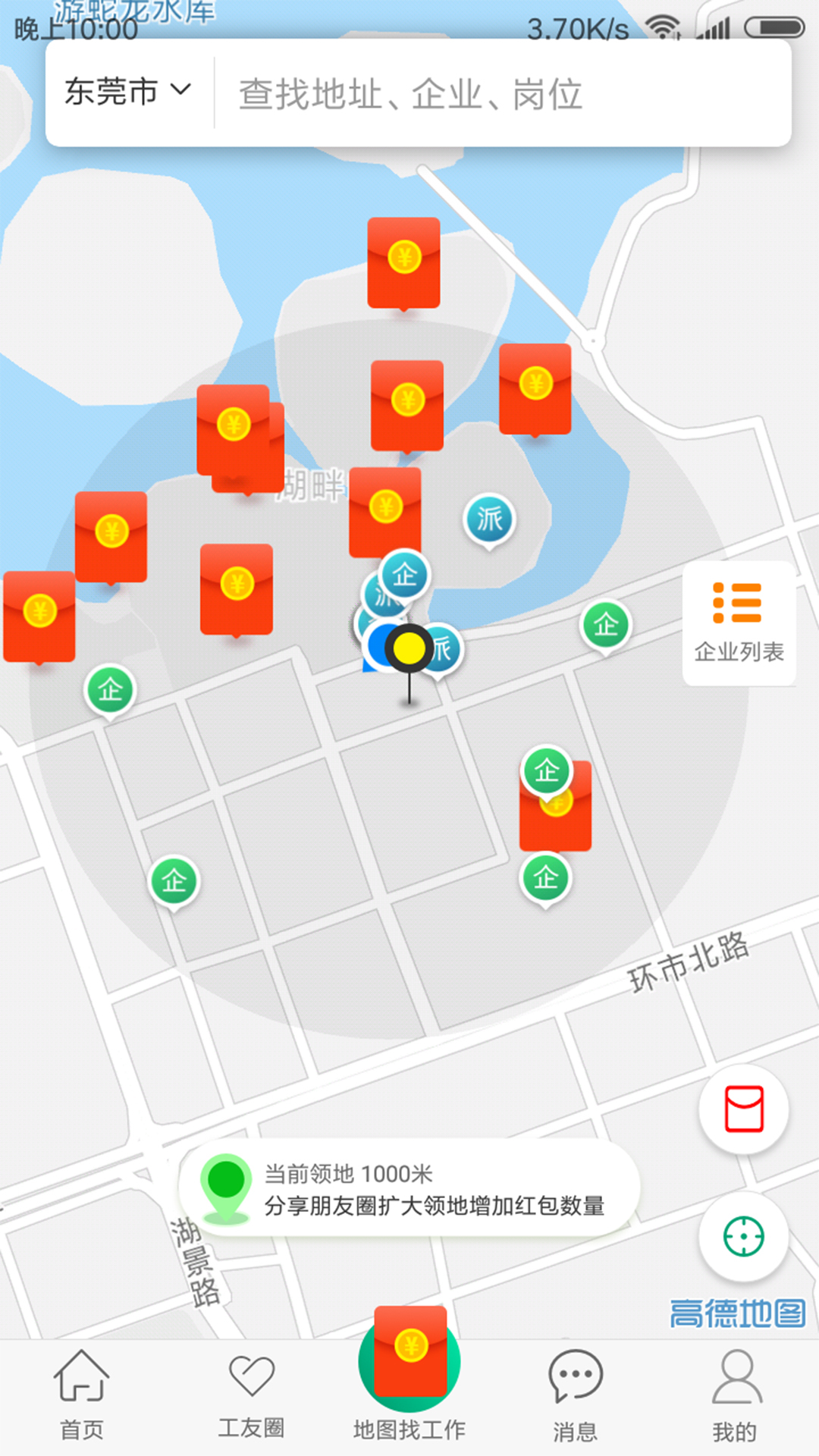Open the 企业列表 company list
Screen dimensions: 819x1456
[739, 623]
